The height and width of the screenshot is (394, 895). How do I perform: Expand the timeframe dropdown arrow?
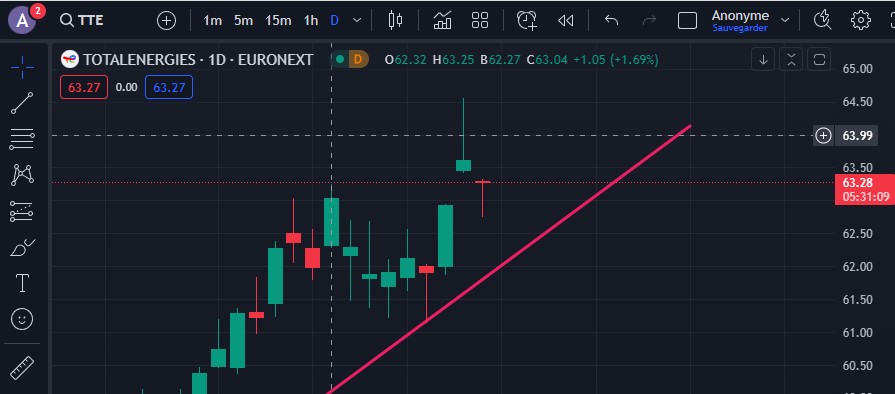[x=357, y=21]
